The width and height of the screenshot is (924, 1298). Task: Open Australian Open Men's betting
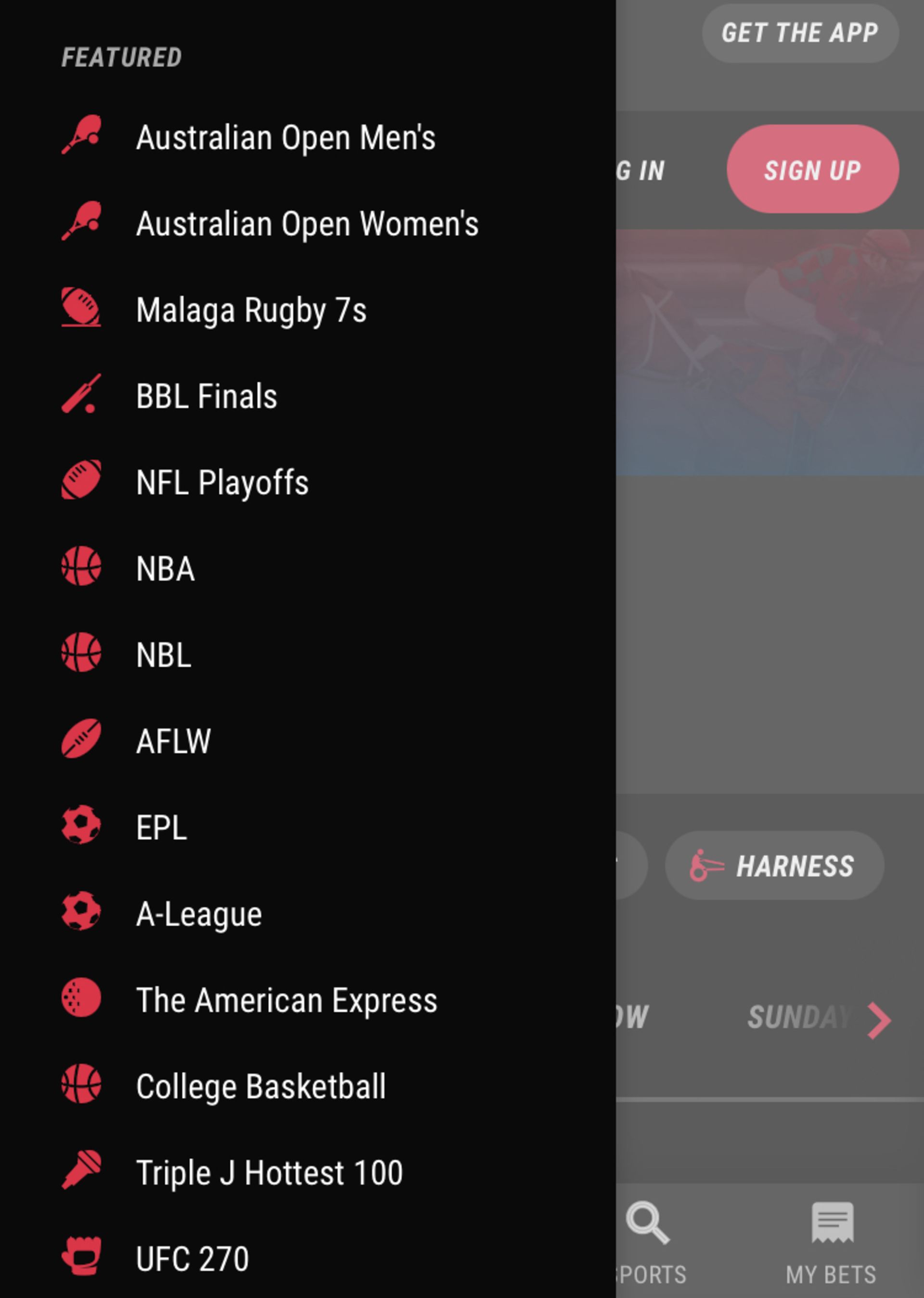[284, 138]
